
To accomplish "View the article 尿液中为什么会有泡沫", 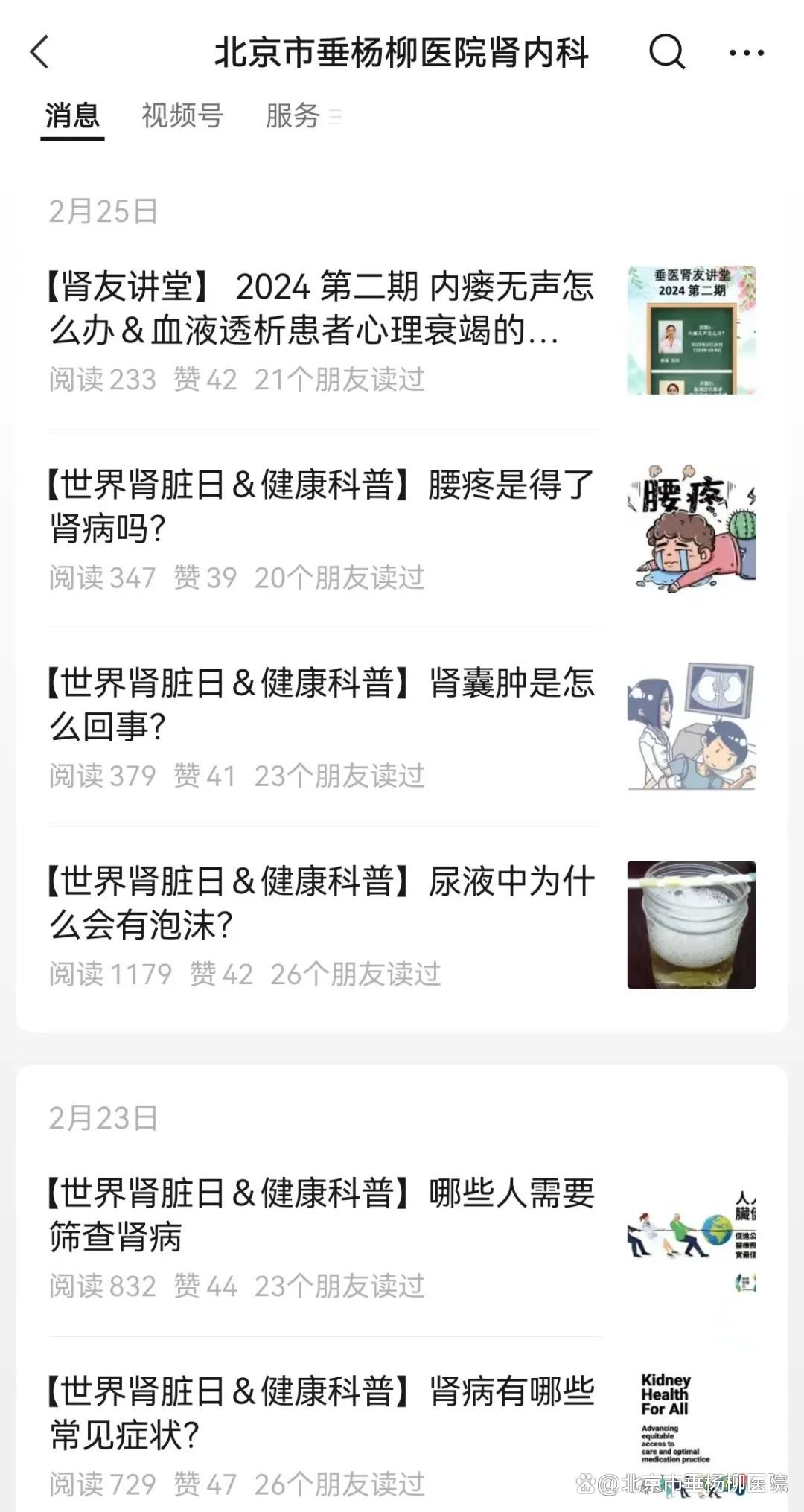I will coord(322,902).
